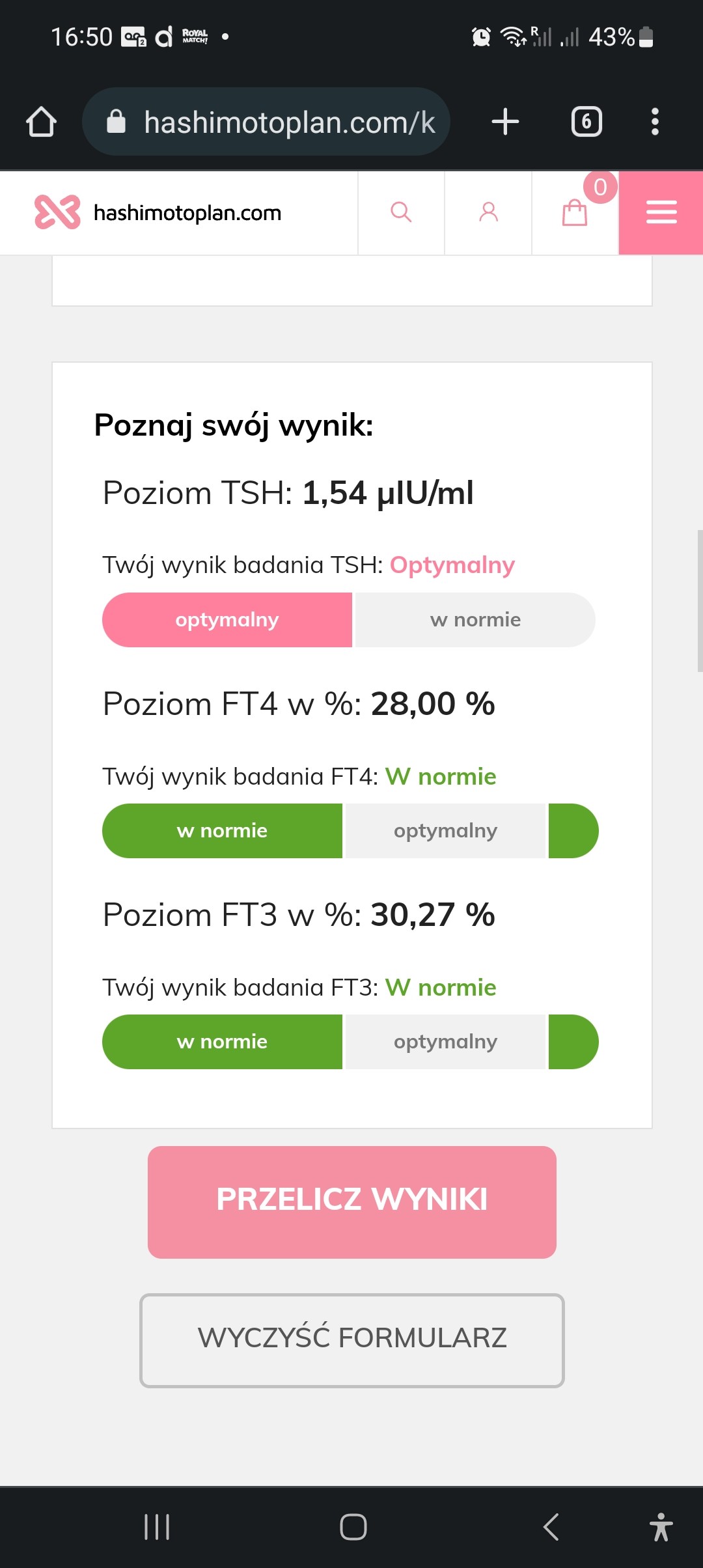Open recent apps from the navigation bar

pyautogui.click(x=157, y=1526)
